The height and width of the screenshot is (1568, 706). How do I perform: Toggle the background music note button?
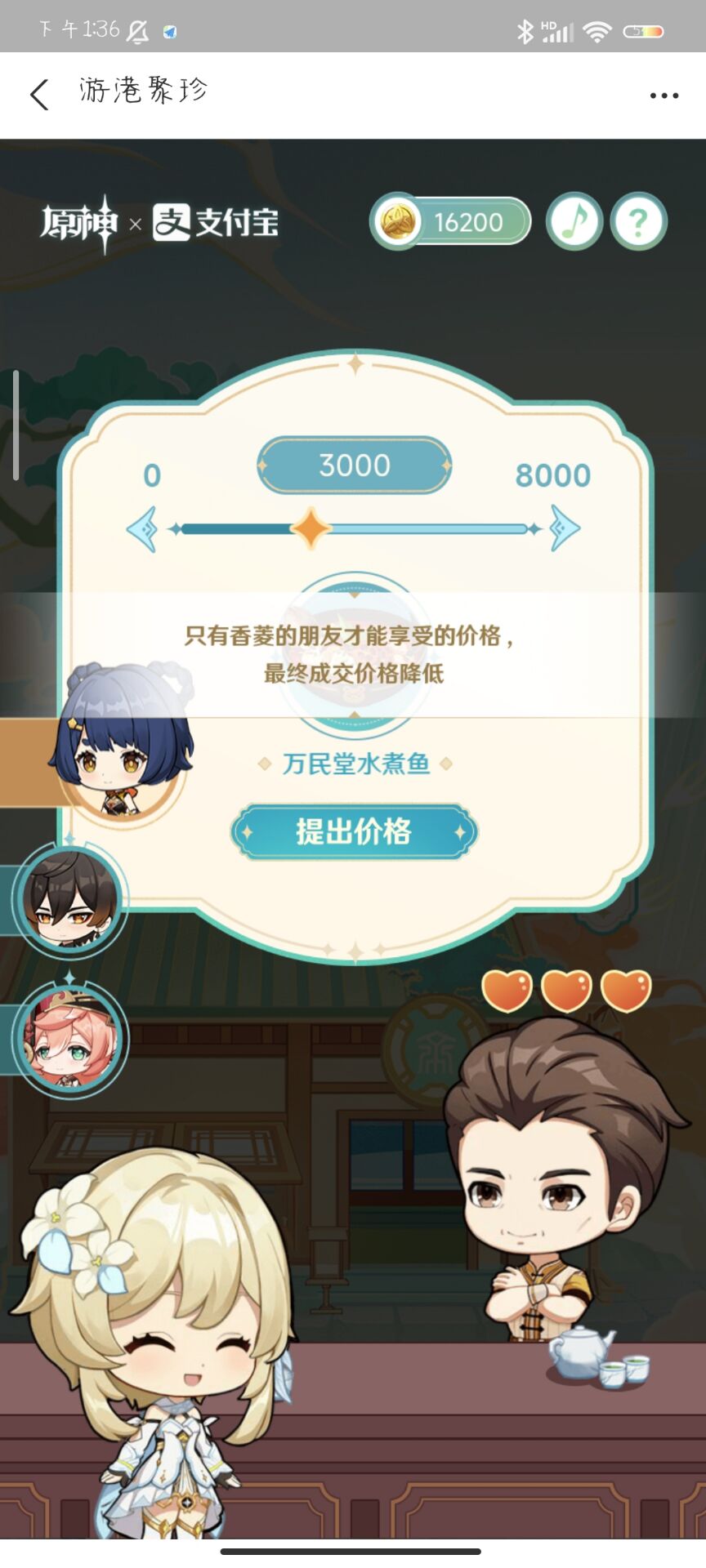574,221
